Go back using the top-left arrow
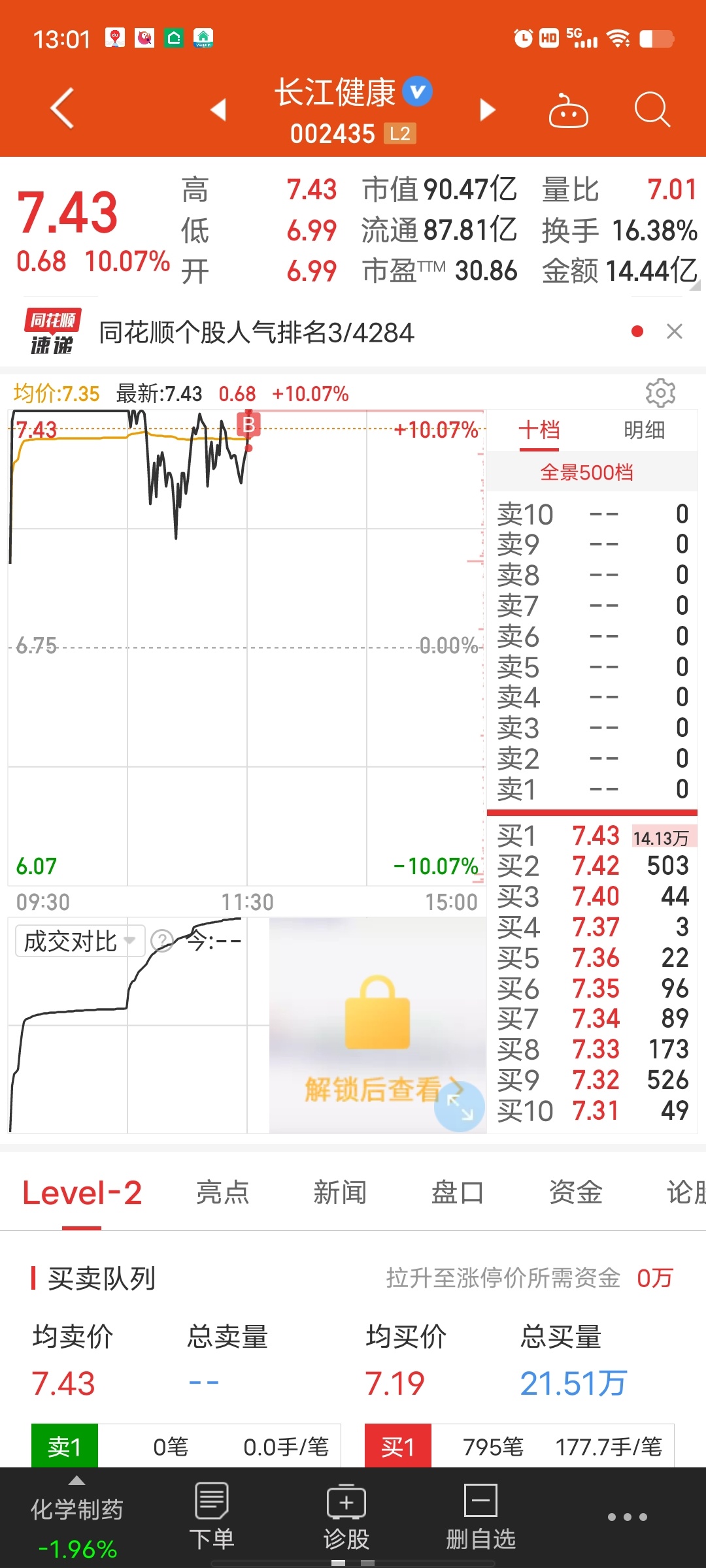The height and width of the screenshot is (1568, 706). (x=62, y=108)
